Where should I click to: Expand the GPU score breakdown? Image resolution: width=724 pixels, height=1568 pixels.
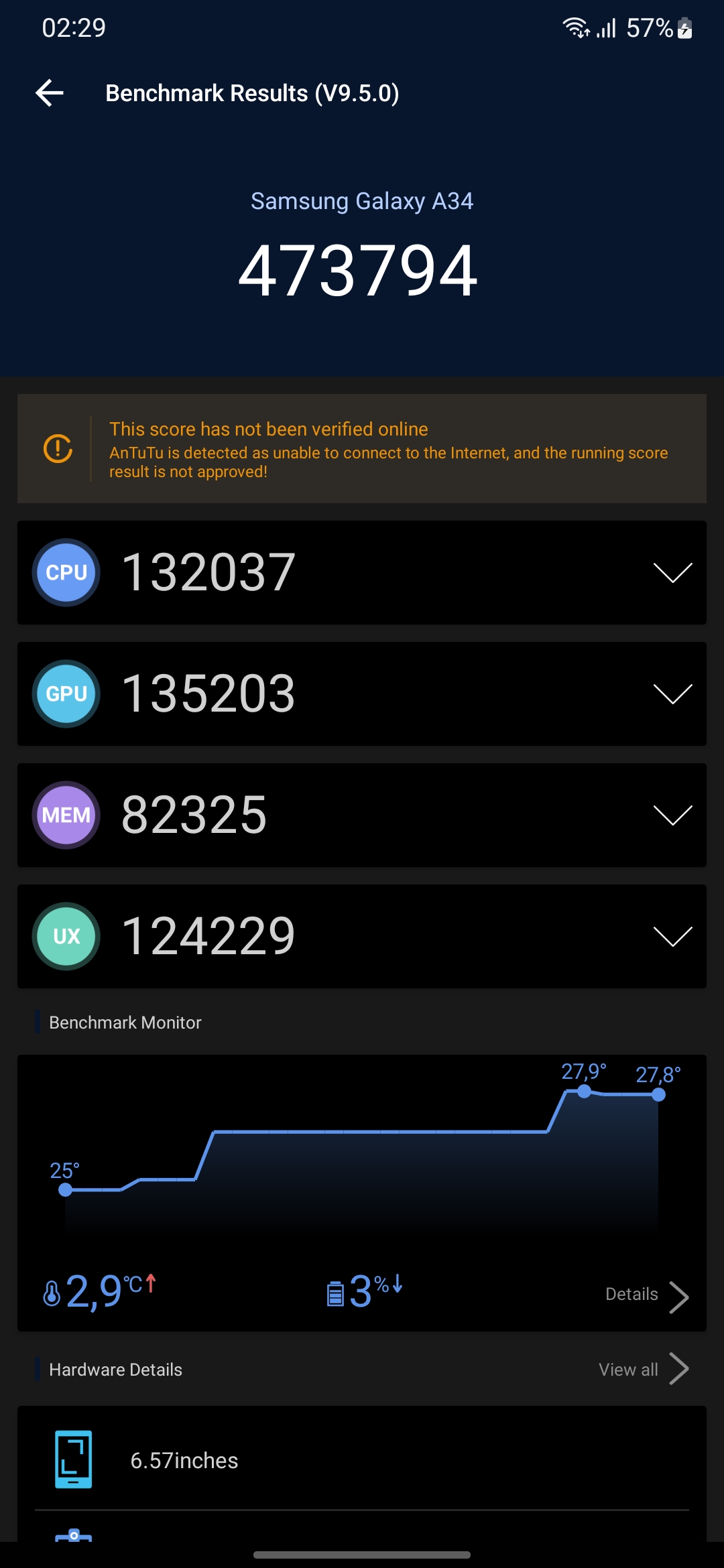672,694
